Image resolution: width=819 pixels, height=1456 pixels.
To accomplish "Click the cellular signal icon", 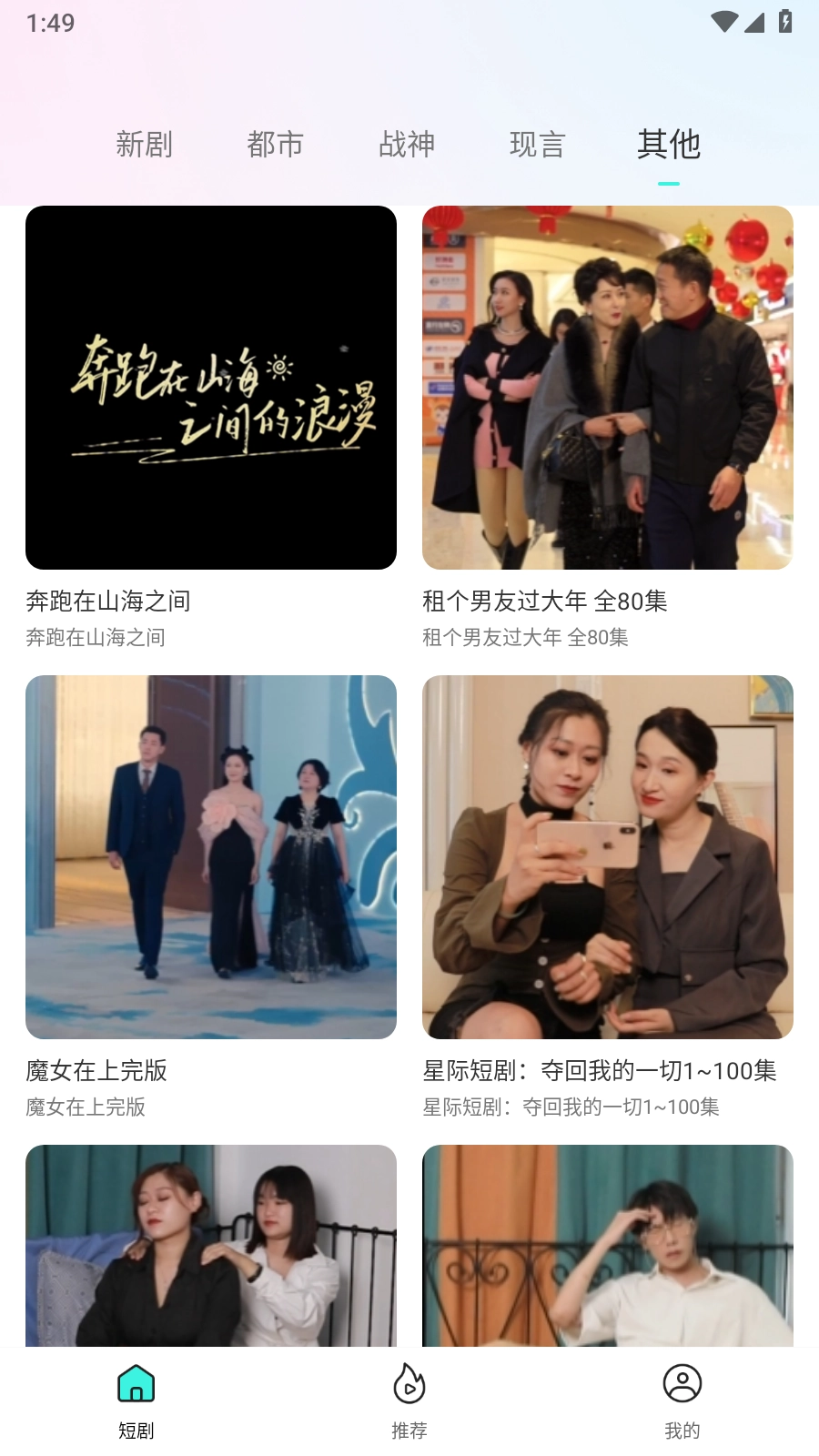I will (x=755, y=23).
